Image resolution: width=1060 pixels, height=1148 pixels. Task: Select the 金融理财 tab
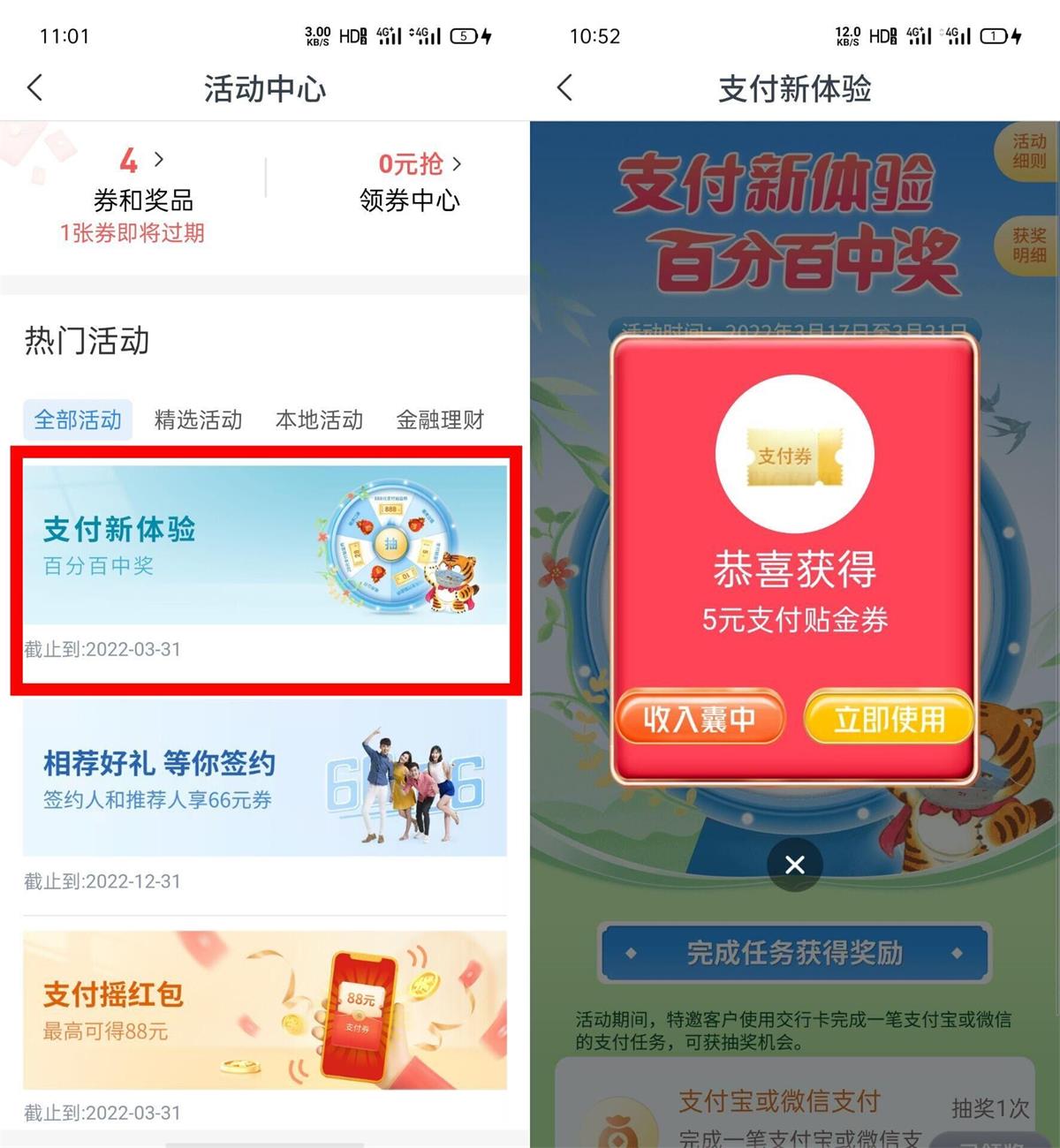[441, 420]
